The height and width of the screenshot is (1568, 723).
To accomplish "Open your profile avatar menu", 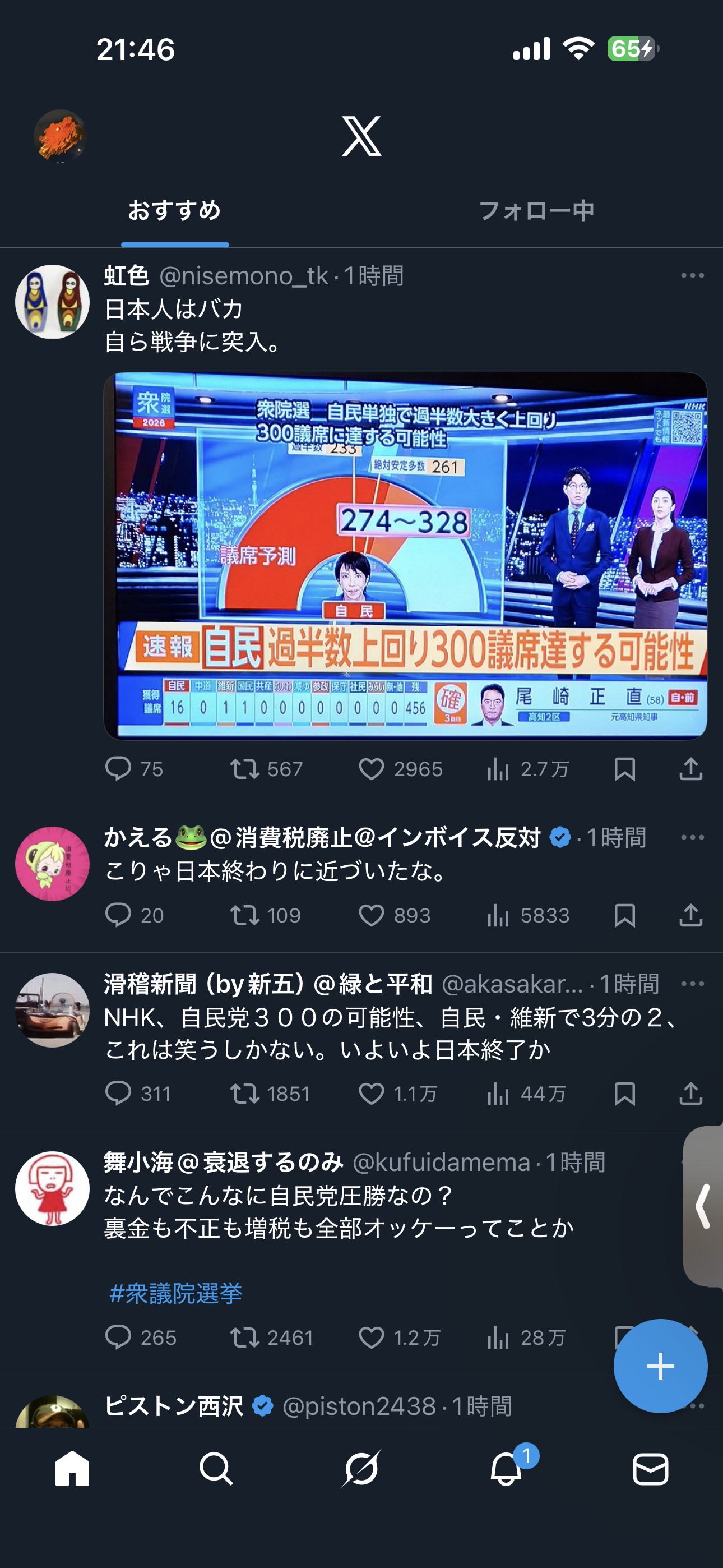I will pos(59,136).
